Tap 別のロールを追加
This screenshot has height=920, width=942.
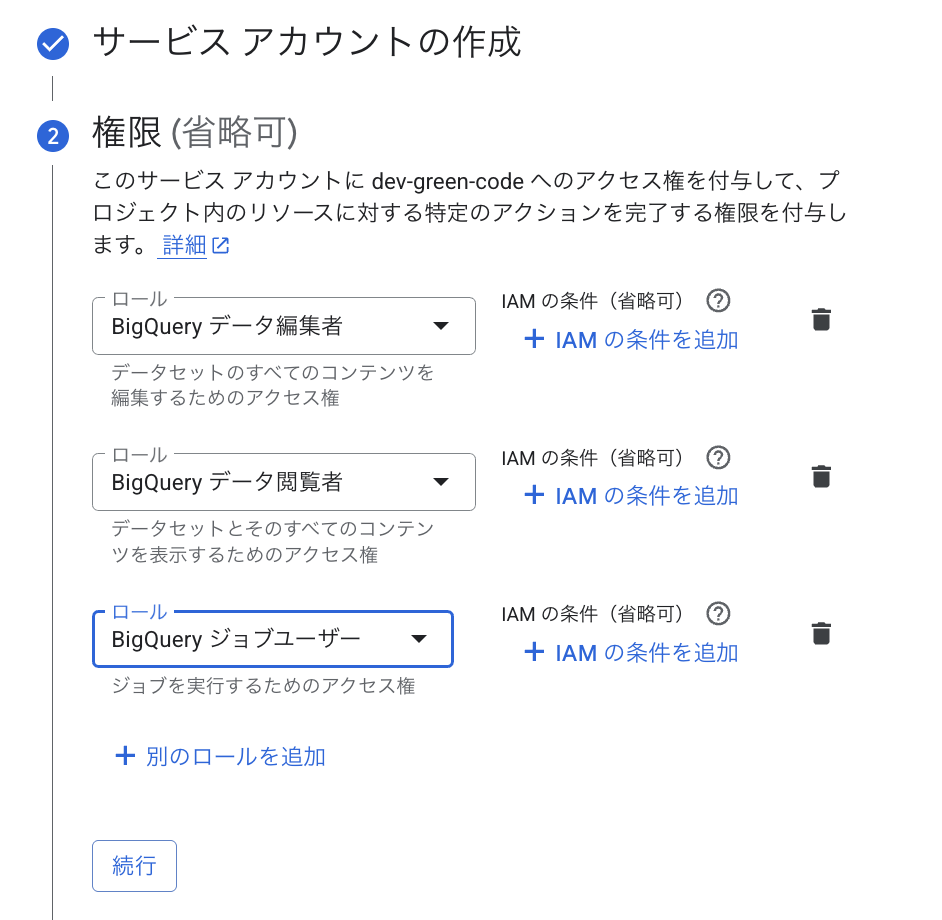(x=221, y=757)
